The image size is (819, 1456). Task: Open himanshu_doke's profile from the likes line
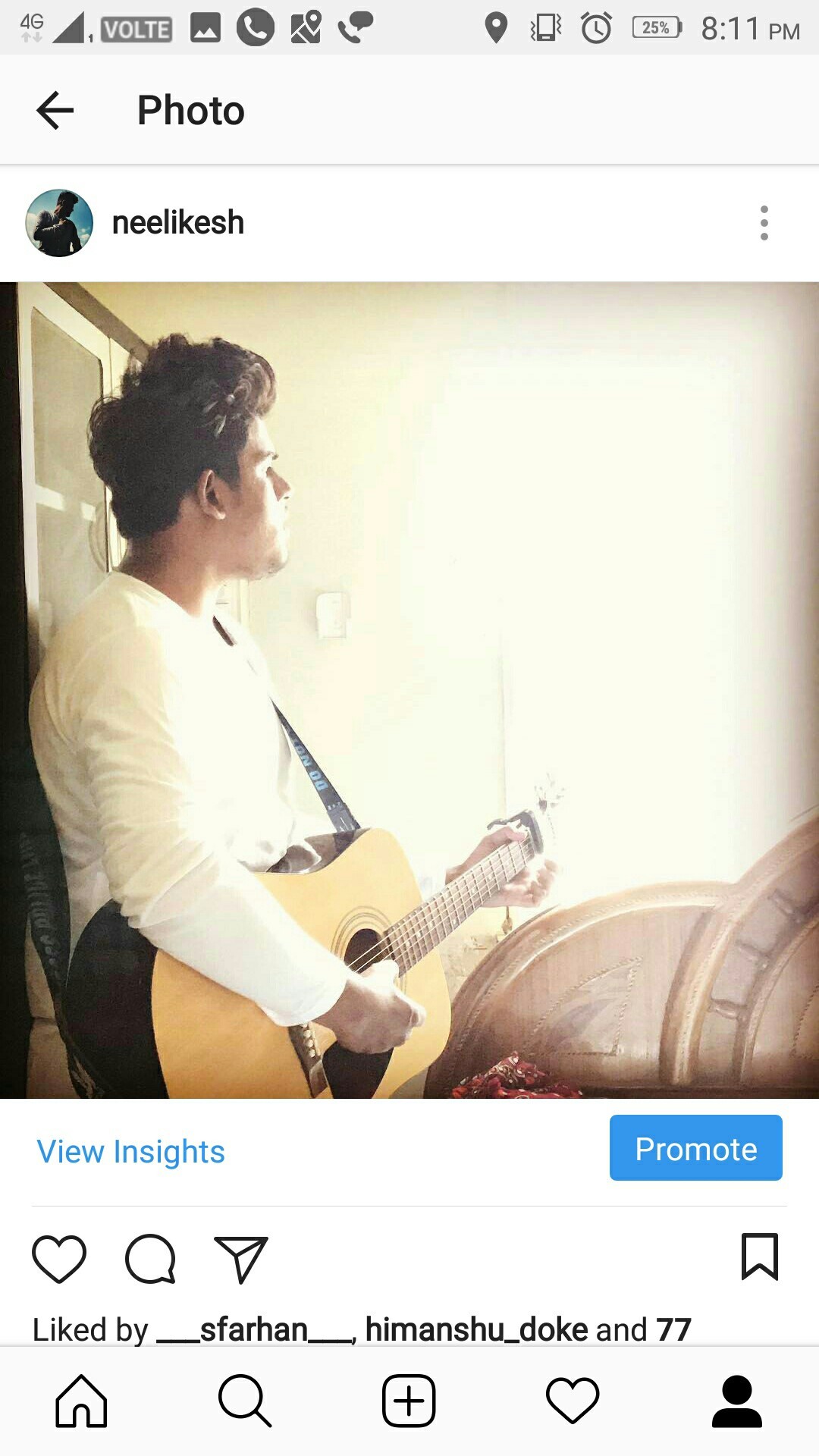[476, 1329]
